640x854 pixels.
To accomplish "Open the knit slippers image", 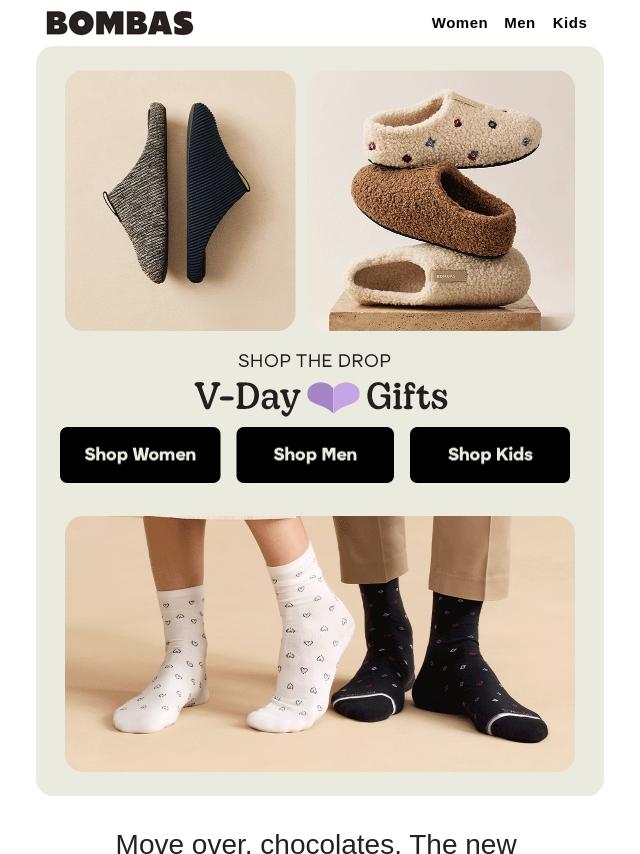I will (180, 200).
